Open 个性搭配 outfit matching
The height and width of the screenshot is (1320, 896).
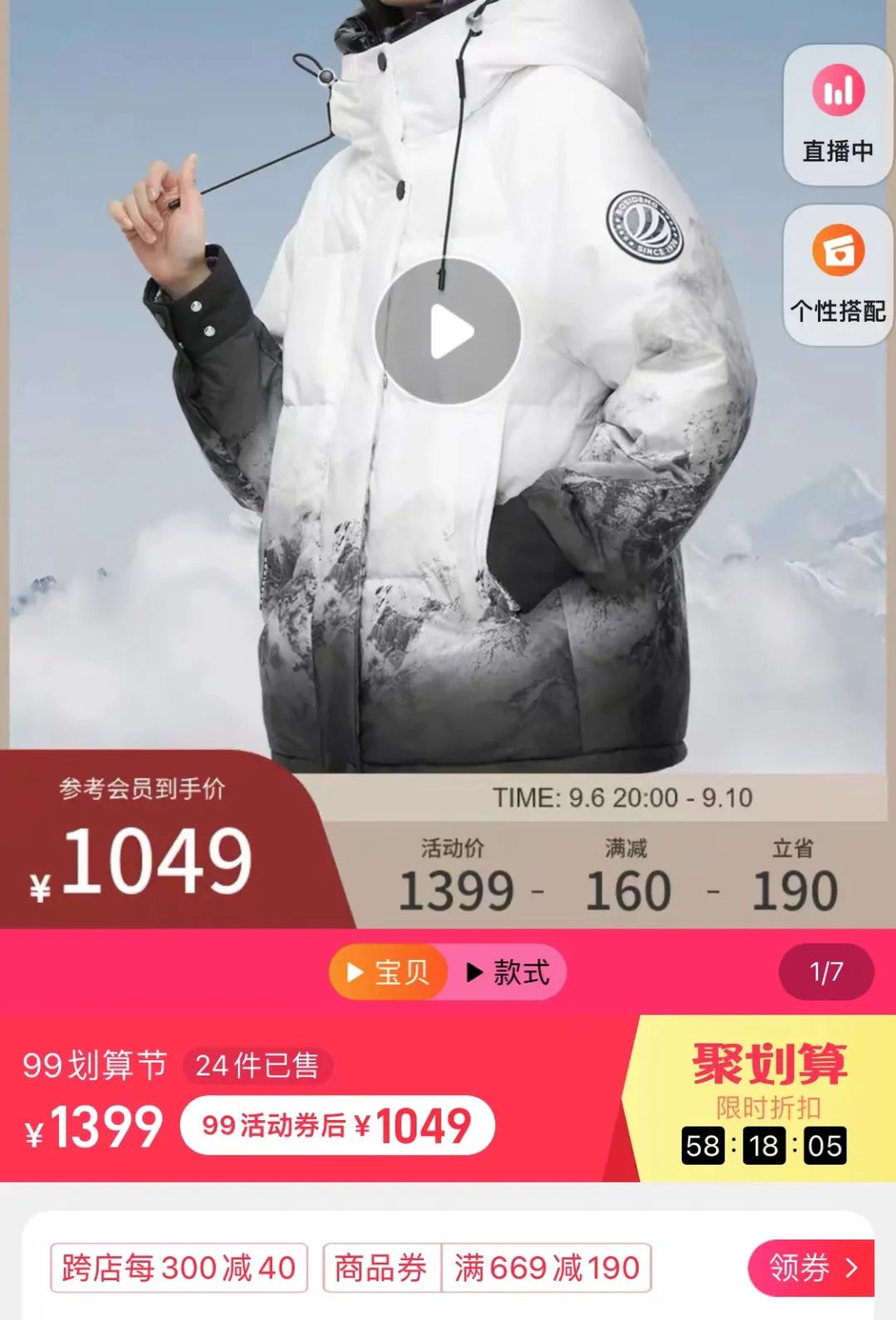(x=837, y=275)
